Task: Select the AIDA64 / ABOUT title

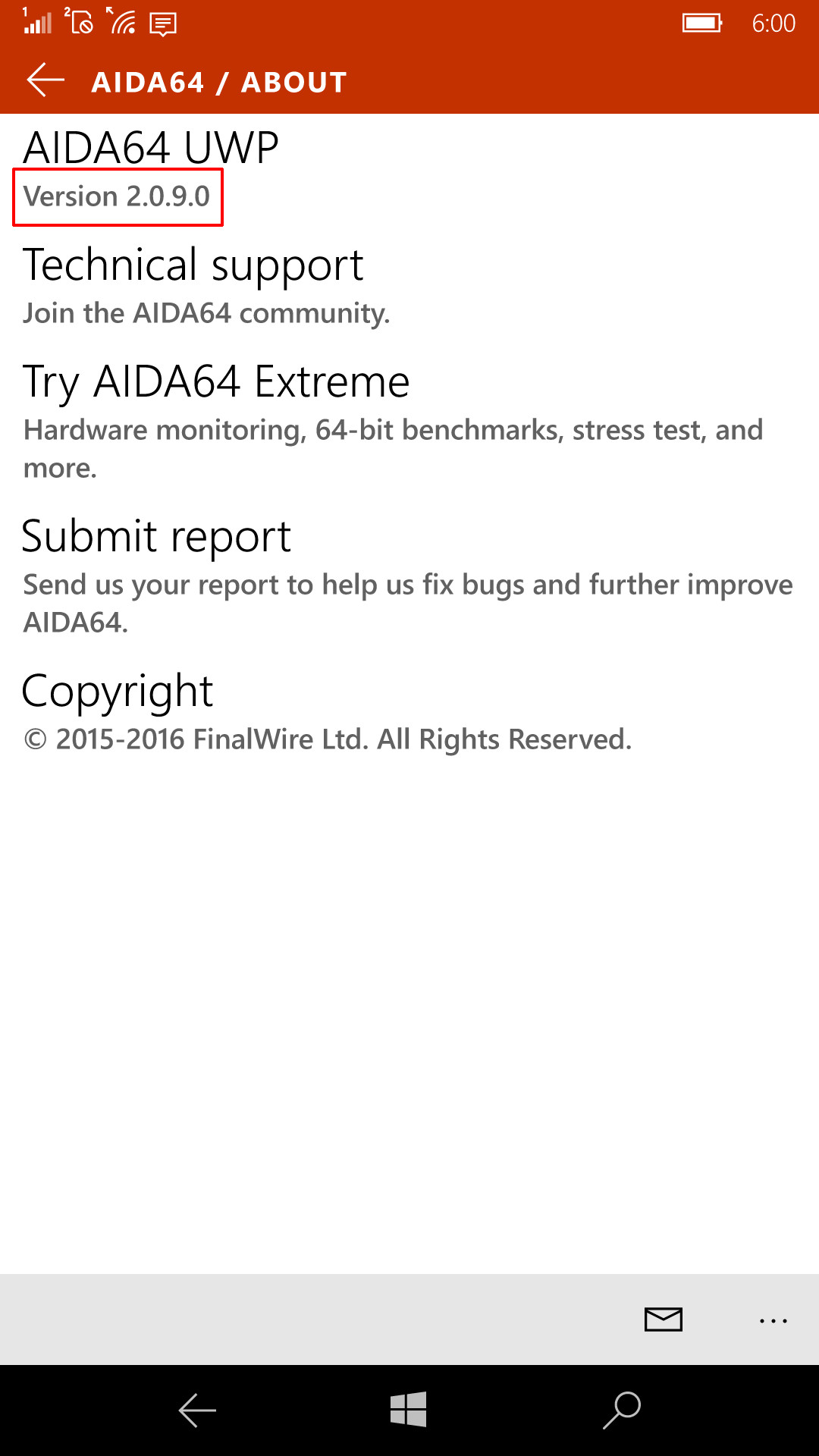Action: click(x=219, y=82)
